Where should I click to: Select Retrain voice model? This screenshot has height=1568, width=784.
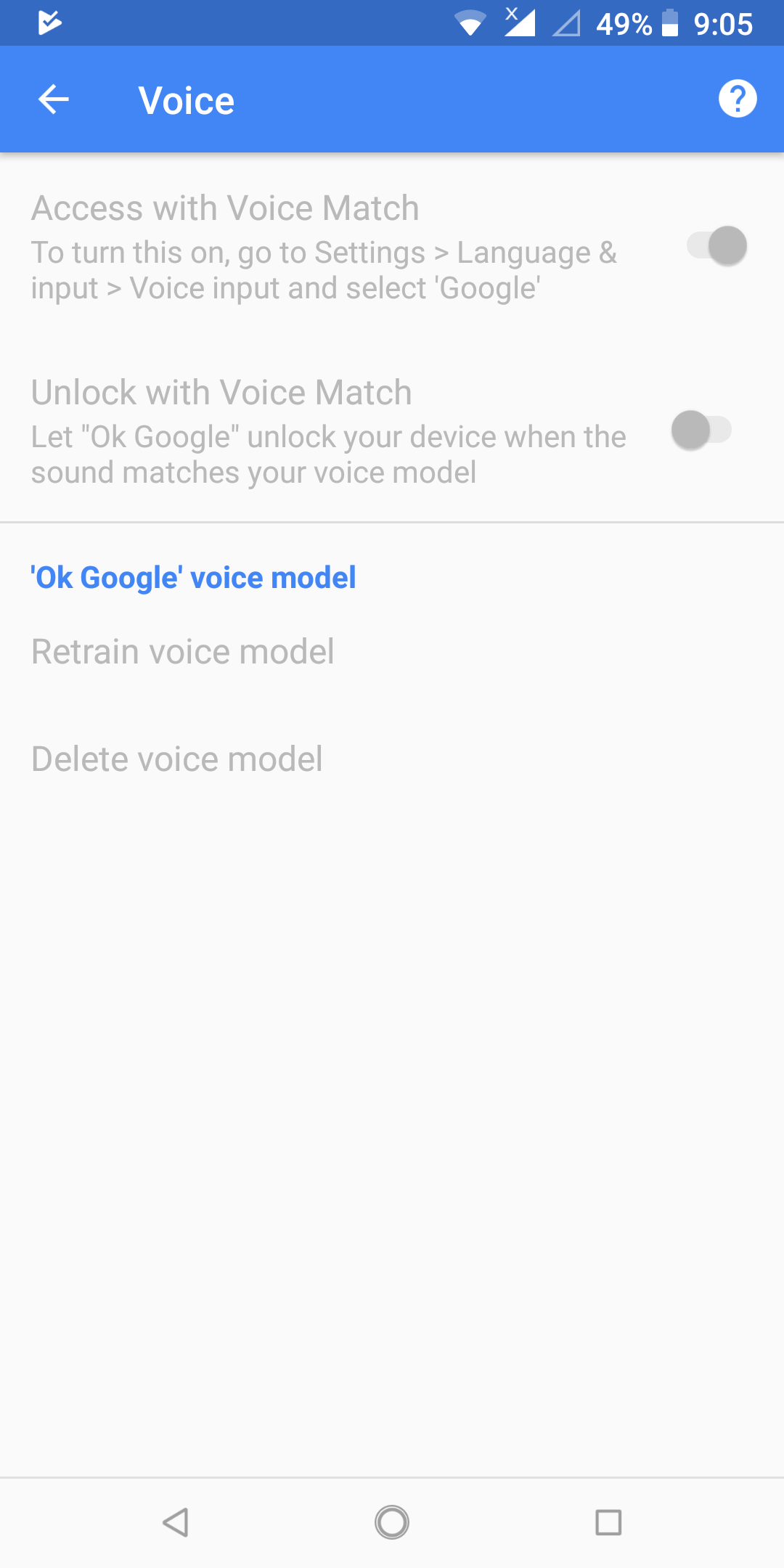click(x=392, y=651)
